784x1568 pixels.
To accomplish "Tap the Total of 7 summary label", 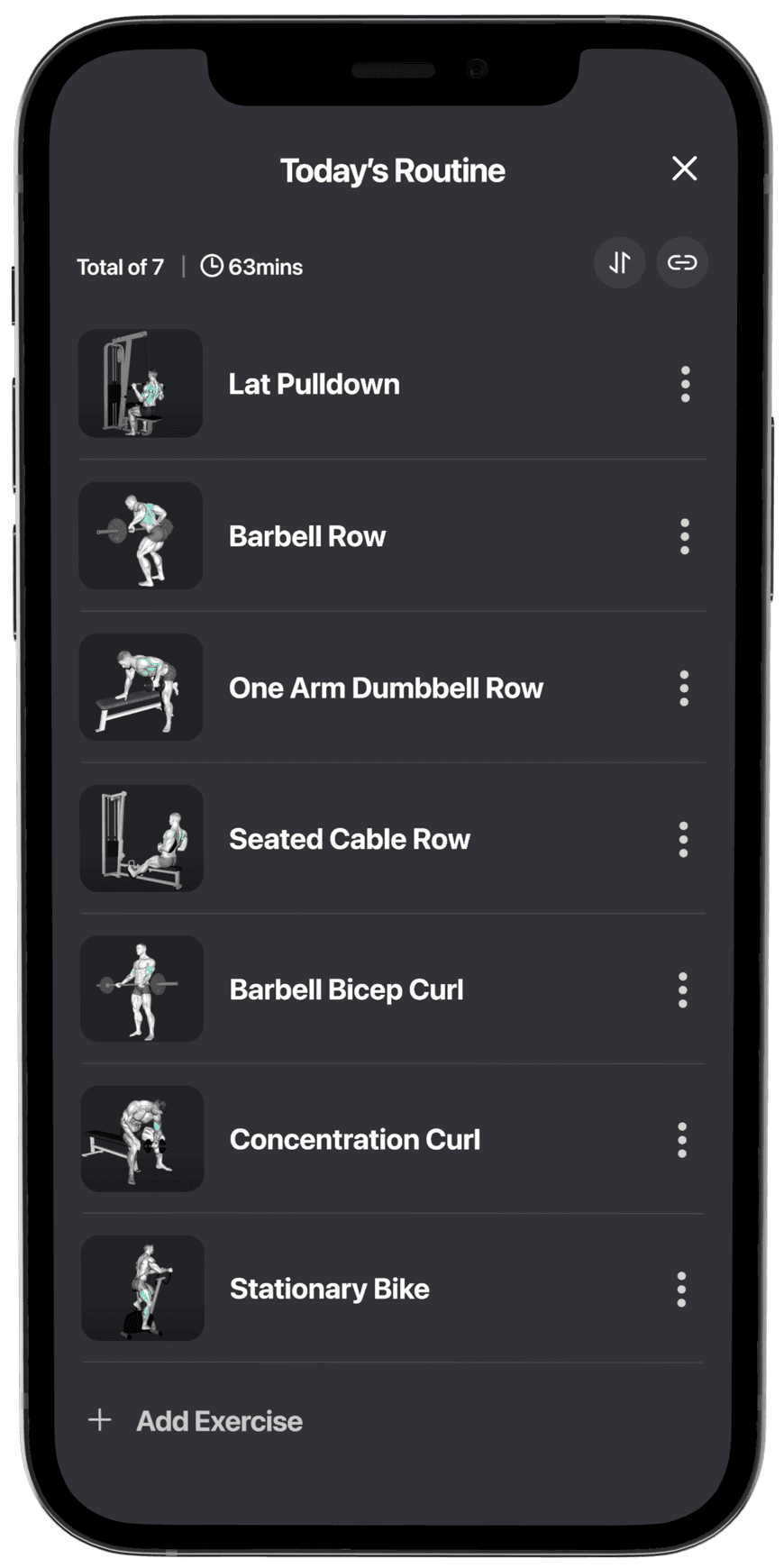I will tap(120, 267).
